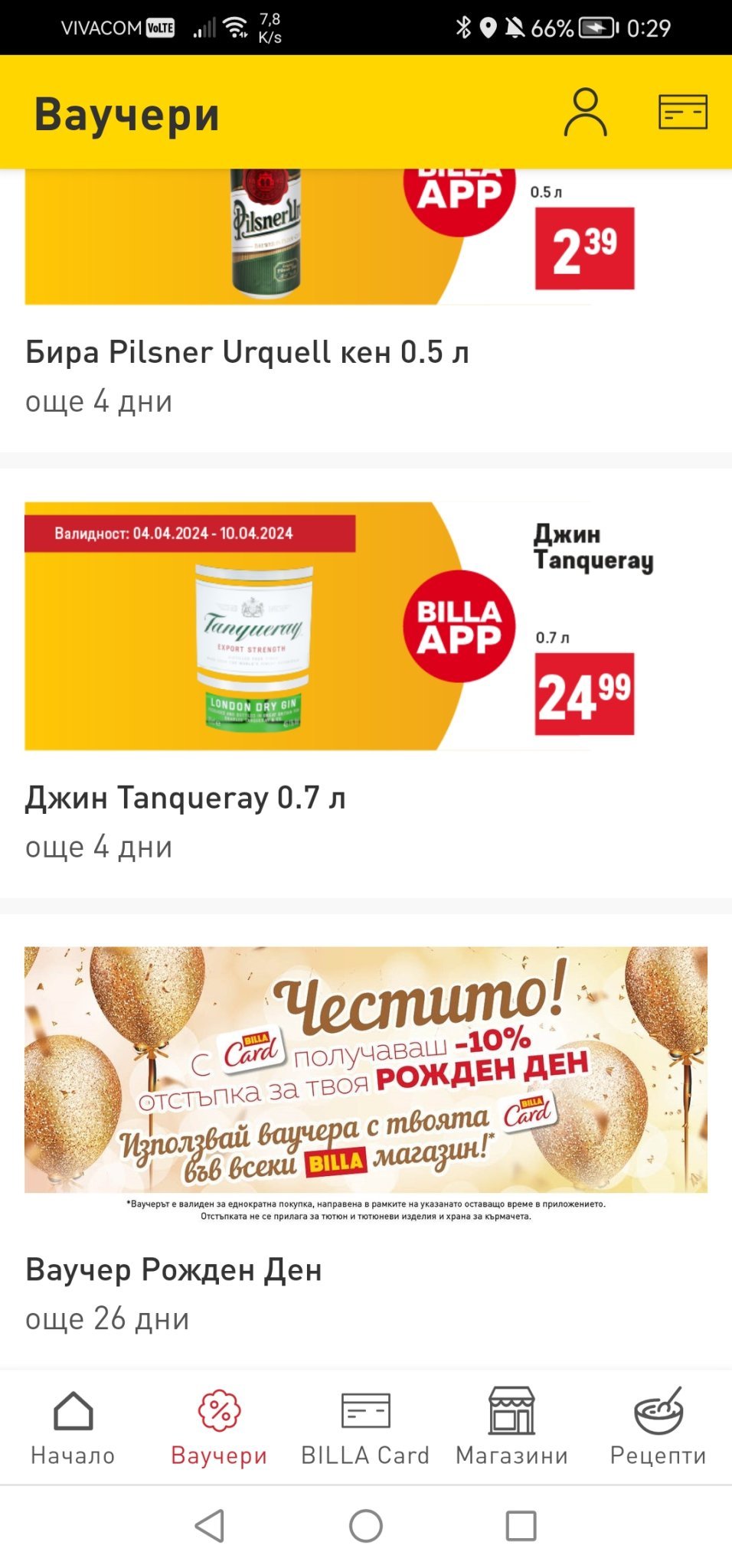Open the BILLA card icon in header
This screenshot has width=732, height=1568.
[x=682, y=113]
